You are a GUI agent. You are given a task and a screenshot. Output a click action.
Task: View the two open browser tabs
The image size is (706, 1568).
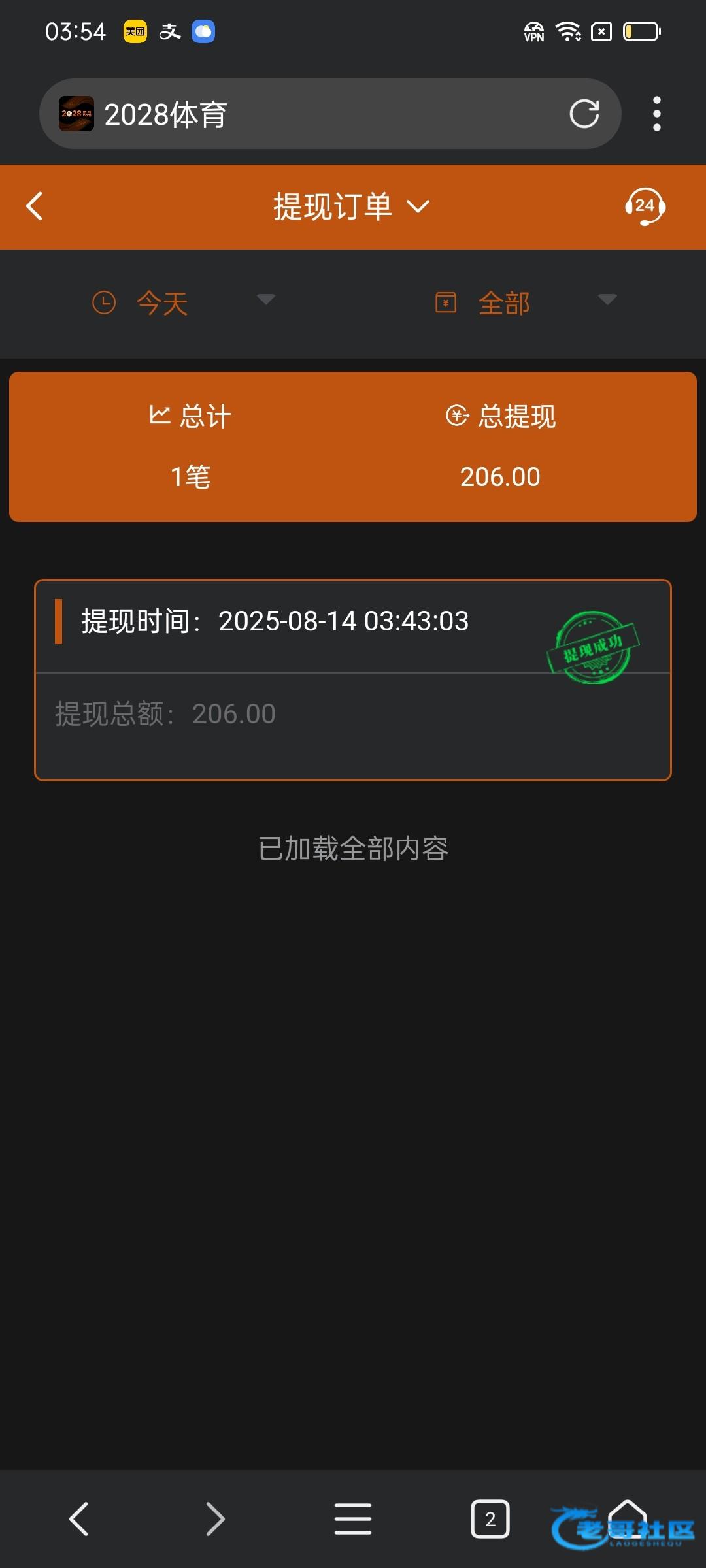point(490,1518)
